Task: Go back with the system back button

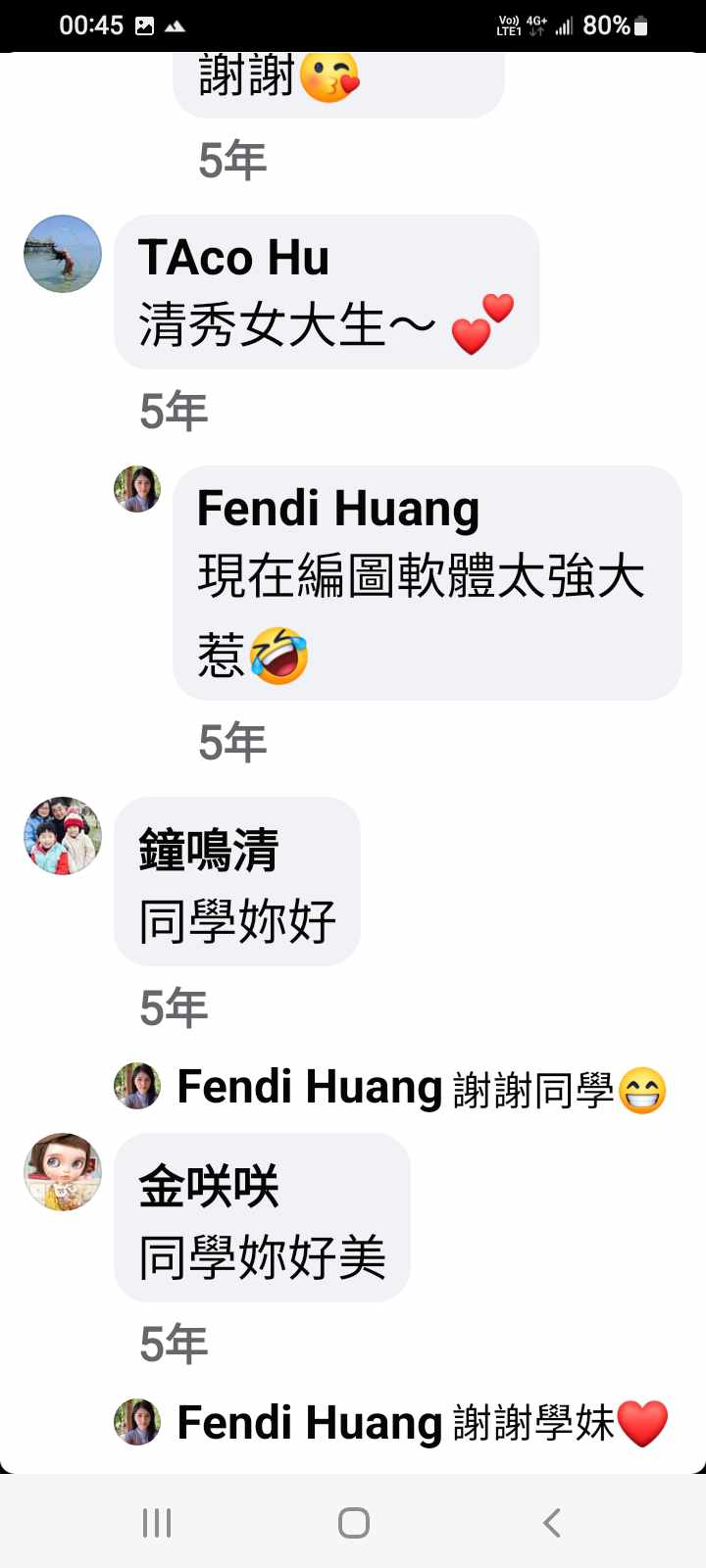Action: 552,1523
